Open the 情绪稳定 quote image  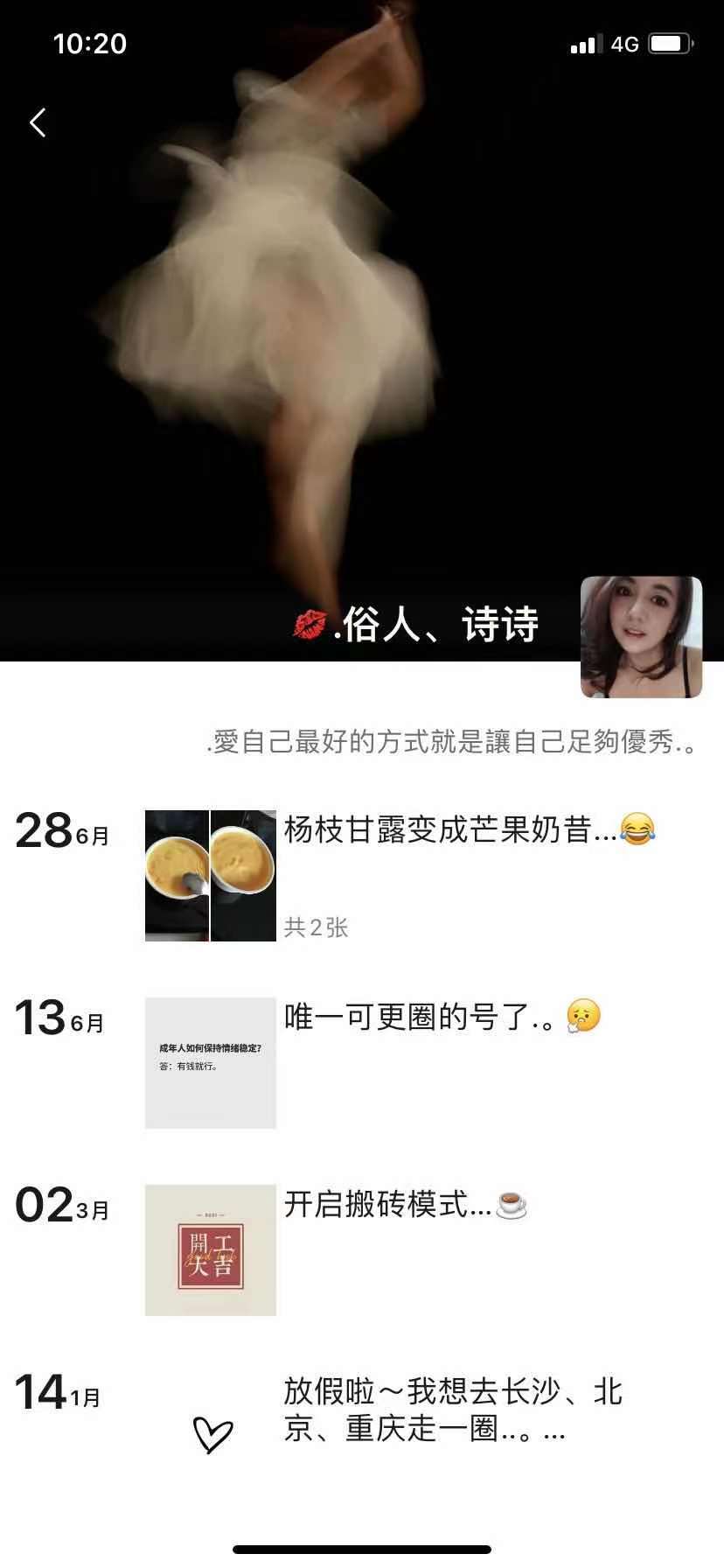210,1061
